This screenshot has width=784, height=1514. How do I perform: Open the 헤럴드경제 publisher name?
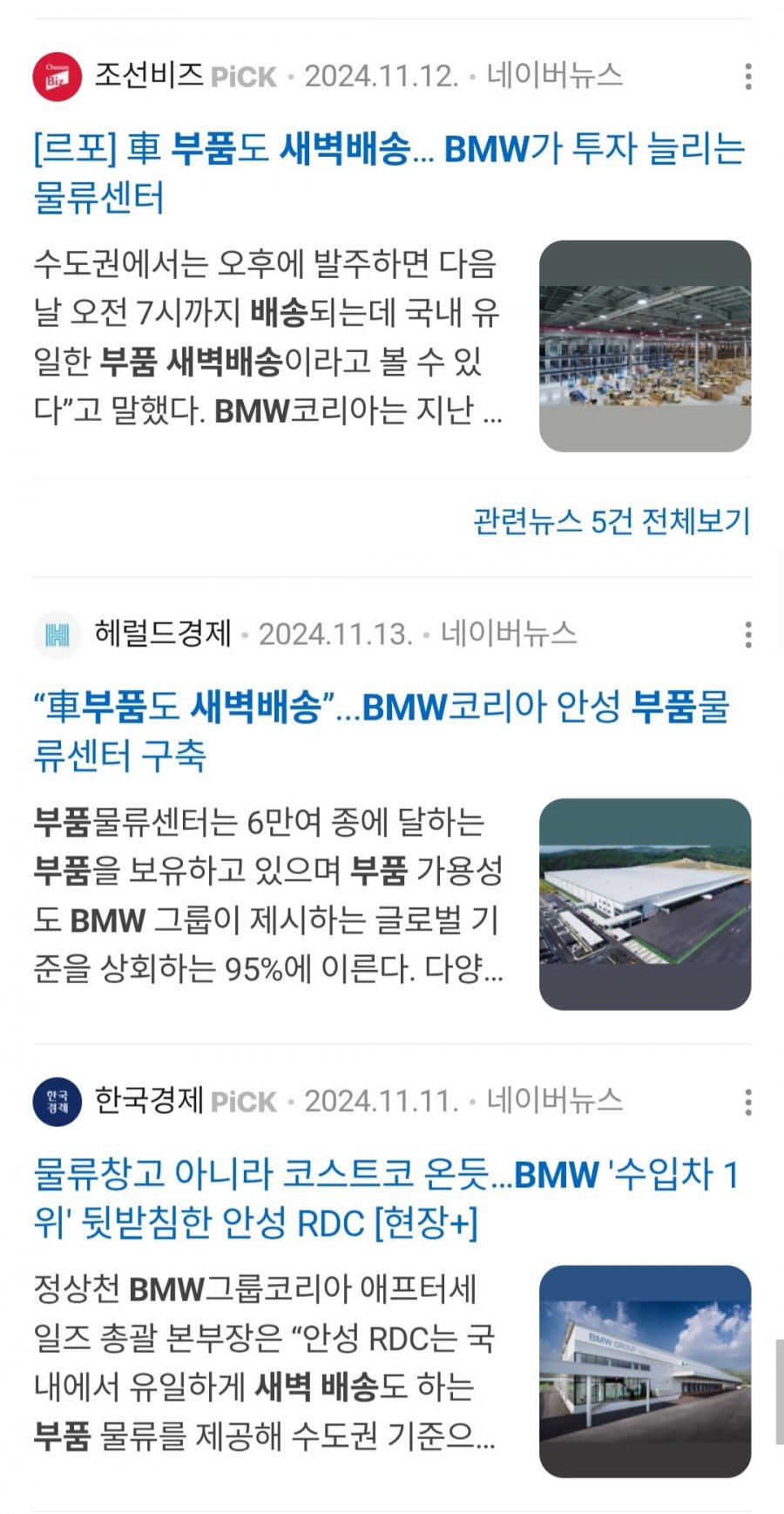click(162, 634)
